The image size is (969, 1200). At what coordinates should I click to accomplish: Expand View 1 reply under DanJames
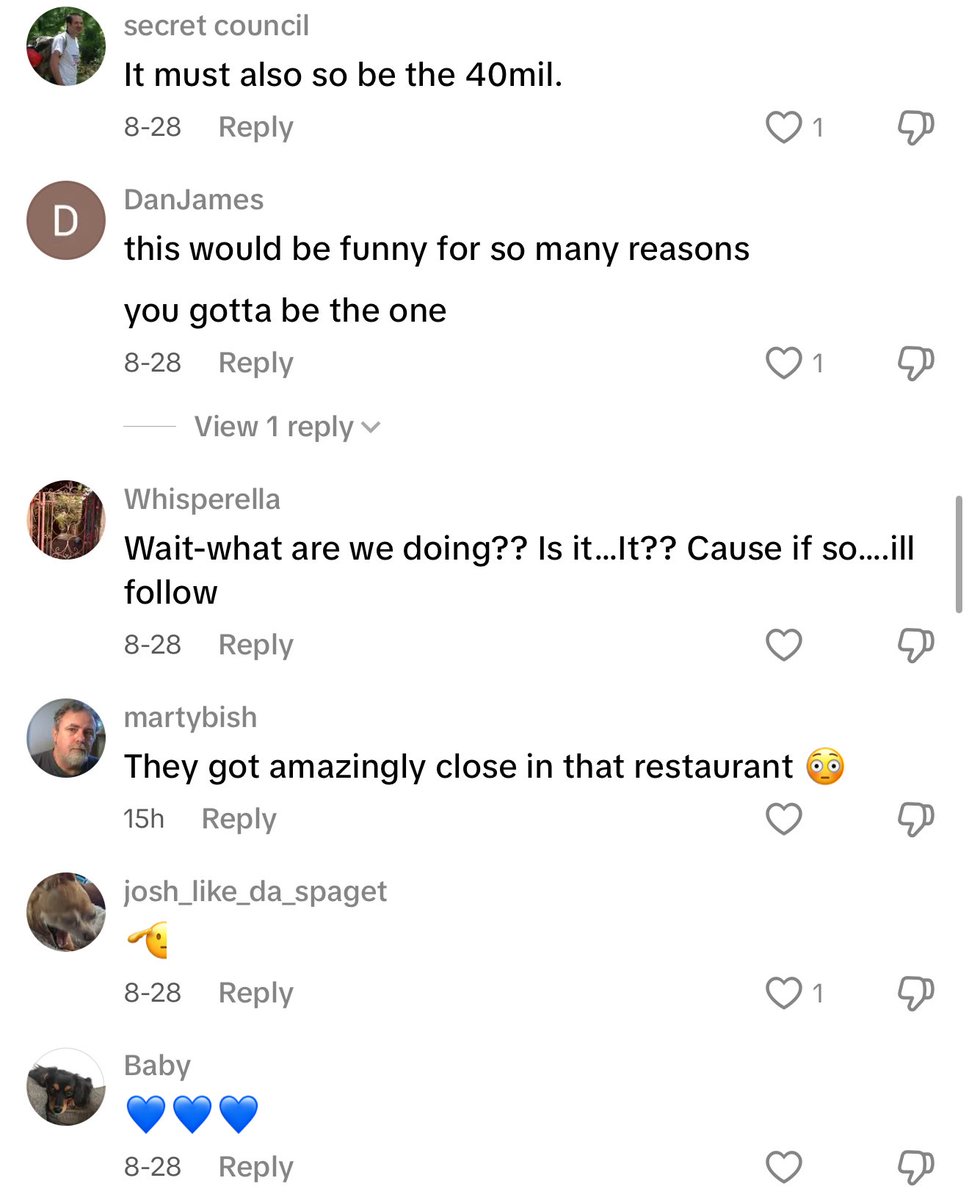287,427
